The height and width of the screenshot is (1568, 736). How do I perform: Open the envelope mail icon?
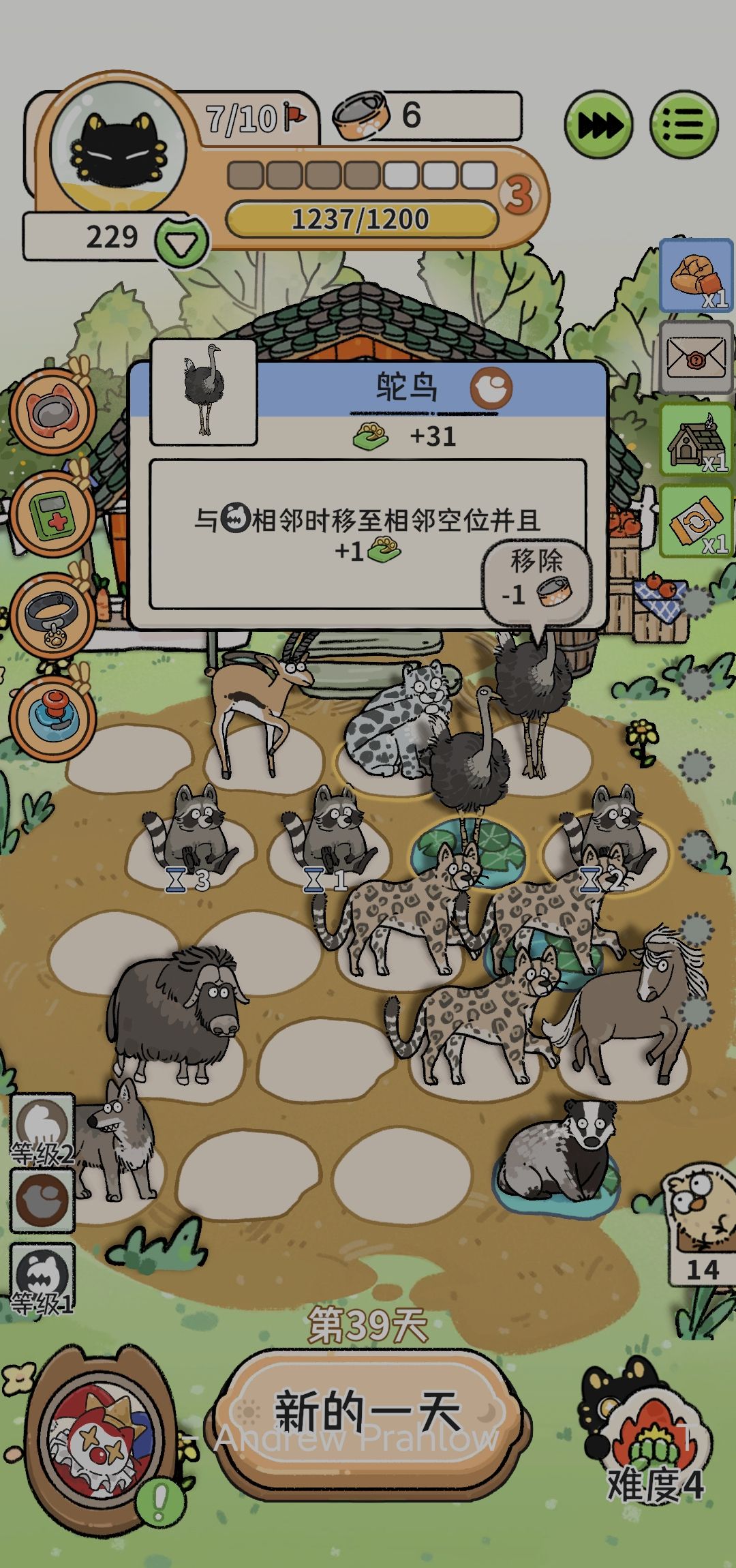[x=696, y=357]
